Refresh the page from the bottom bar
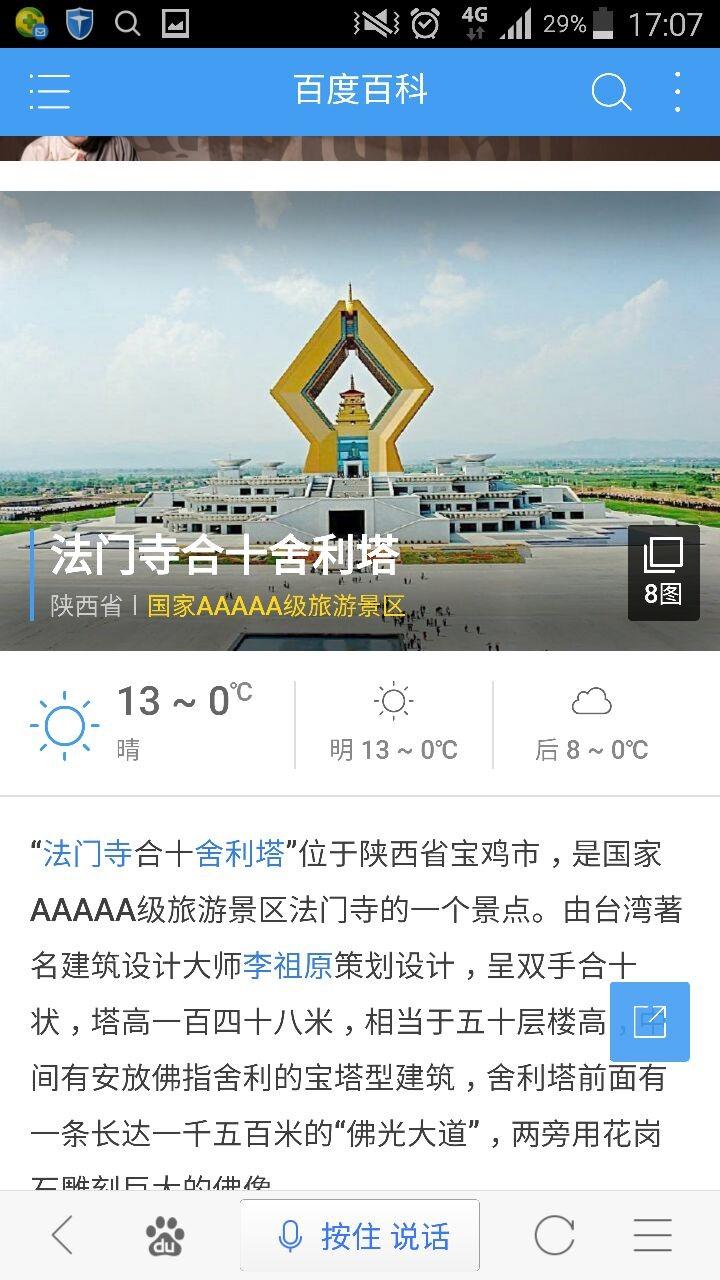 554,1236
